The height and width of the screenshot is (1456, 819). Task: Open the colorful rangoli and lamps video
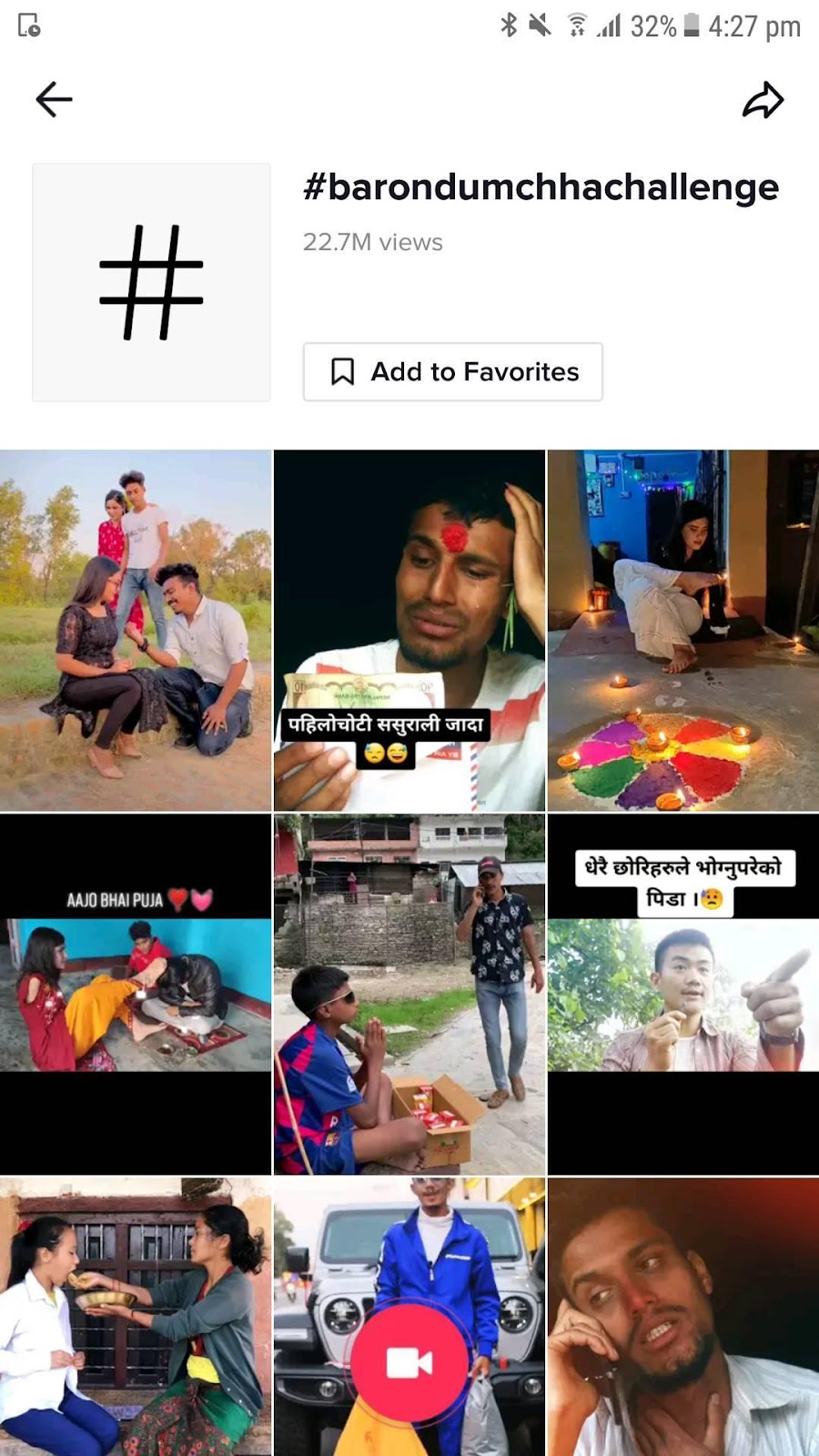(683, 630)
